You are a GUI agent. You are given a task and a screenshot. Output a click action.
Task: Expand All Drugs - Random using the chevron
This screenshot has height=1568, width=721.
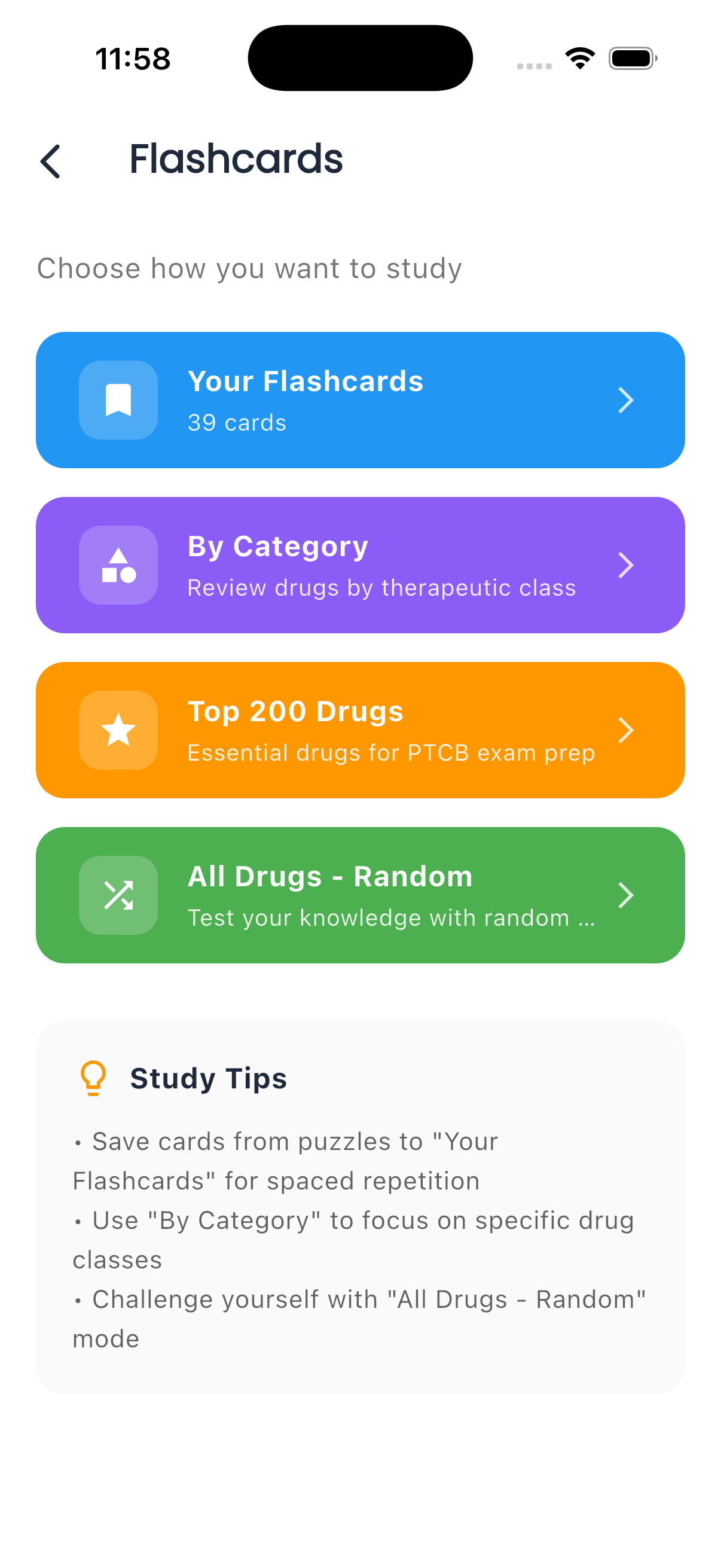click(627, 895)
